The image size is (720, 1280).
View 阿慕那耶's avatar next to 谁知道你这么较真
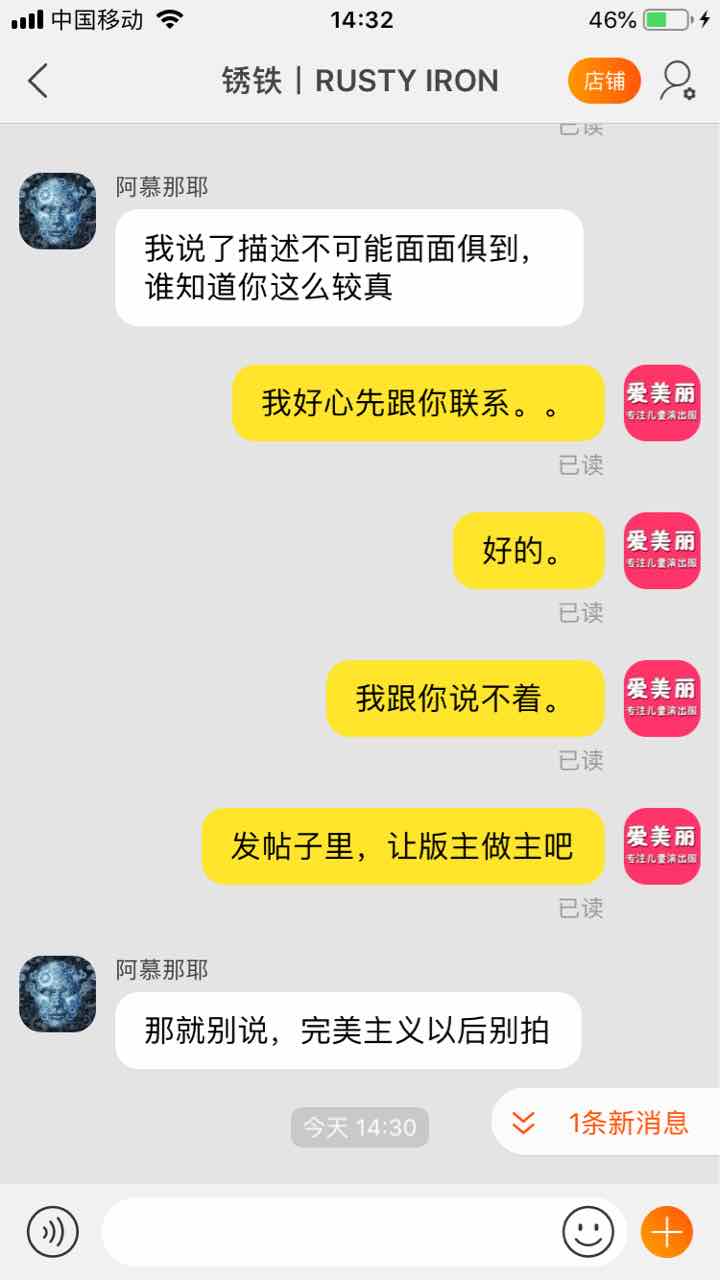(58, 211)
